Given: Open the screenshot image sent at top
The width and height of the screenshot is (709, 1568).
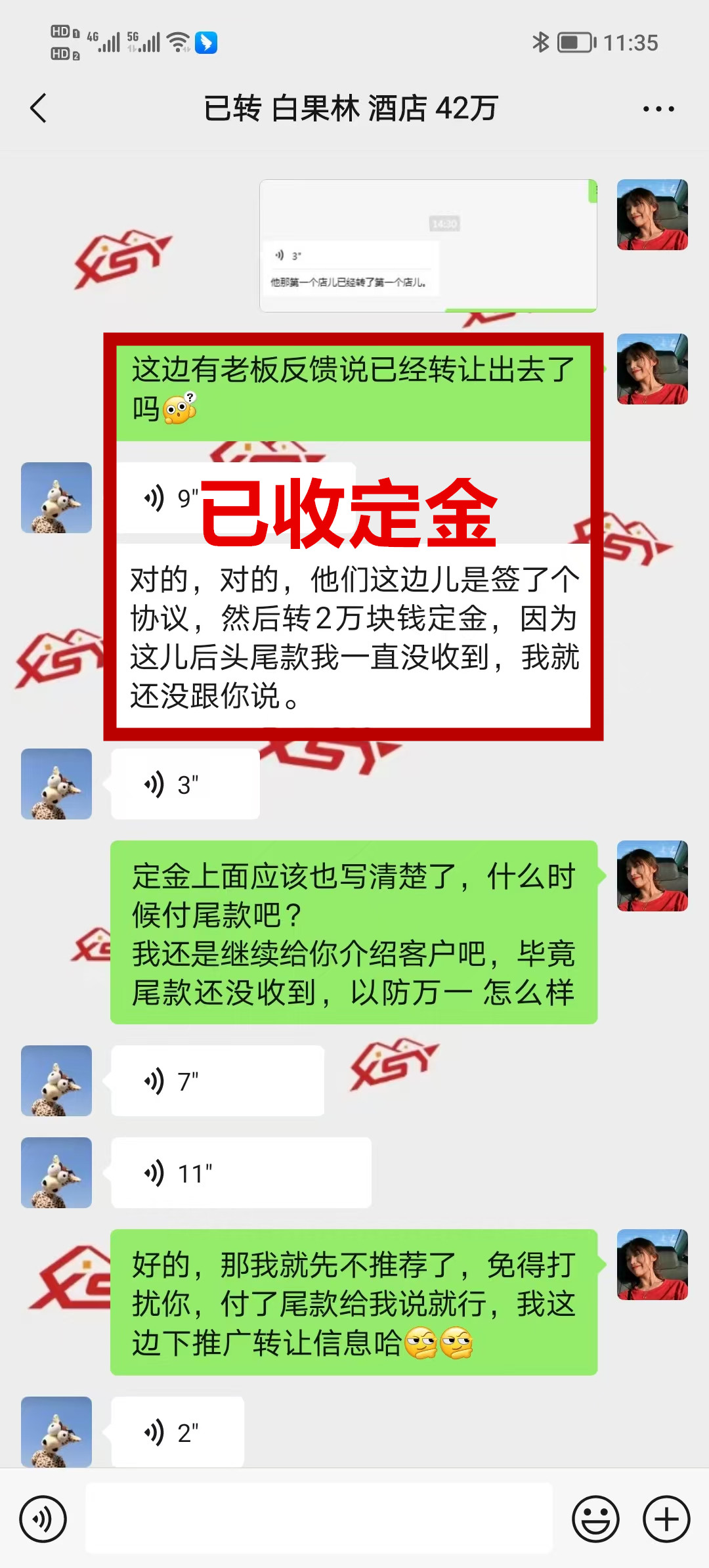Looking at the screenshot, I should (428, 245).
